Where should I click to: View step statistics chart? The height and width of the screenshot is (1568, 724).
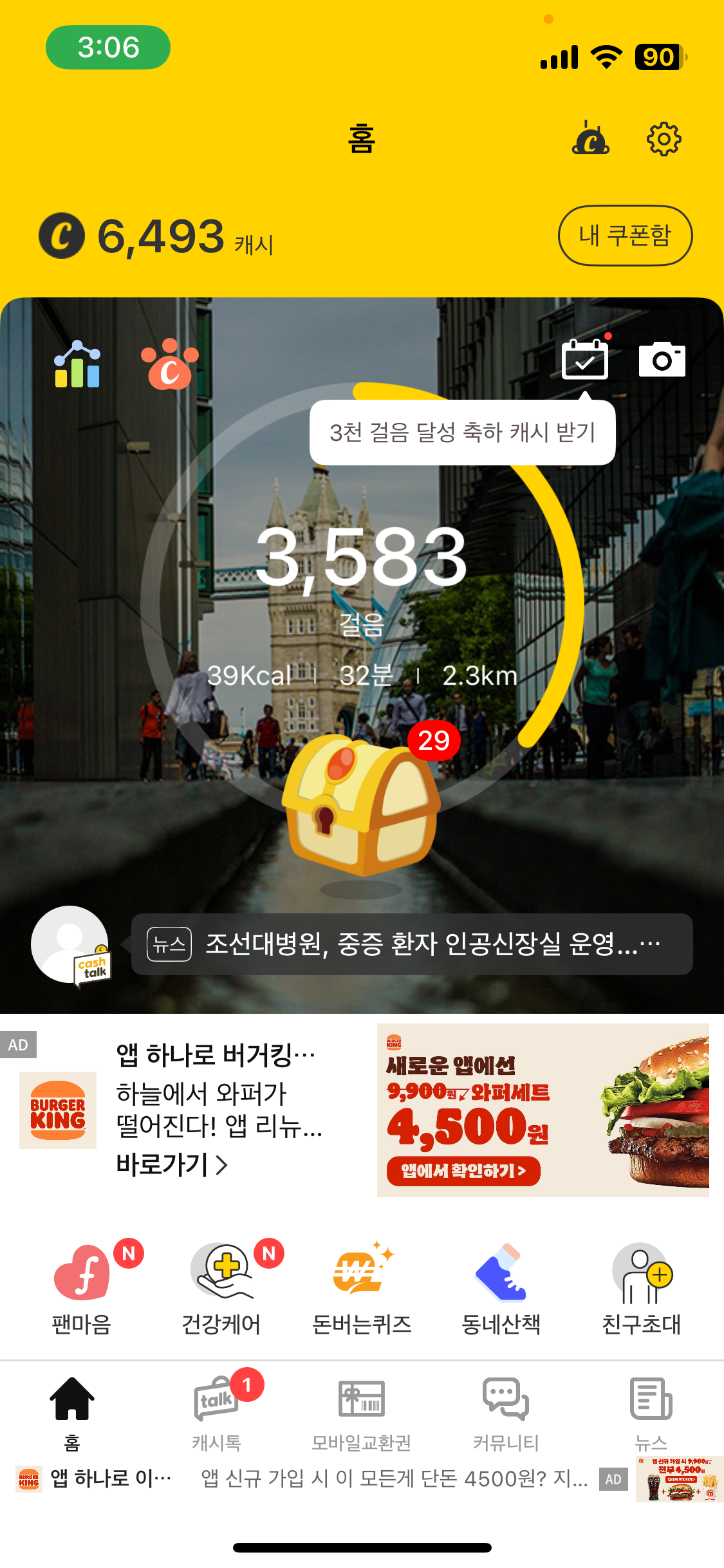point(77,364)
